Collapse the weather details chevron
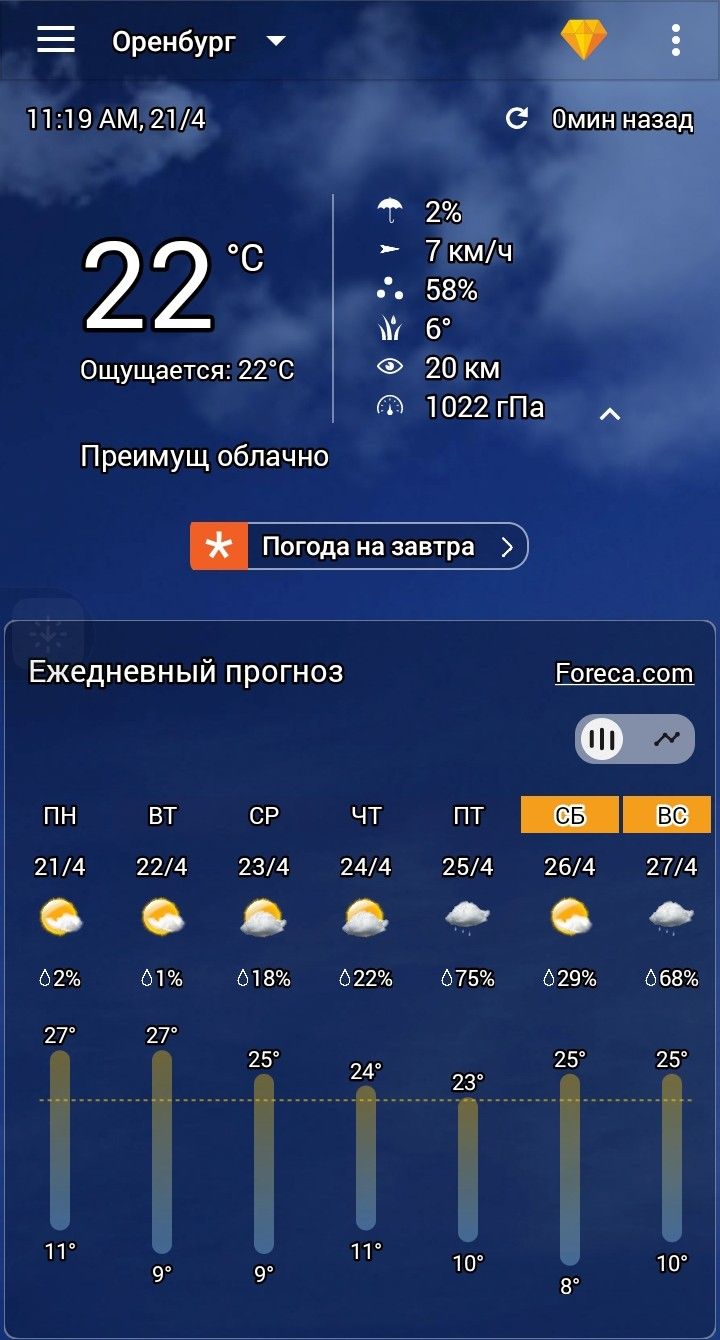The width and height of the screenshot is (720, 1340). pos(609,413)
